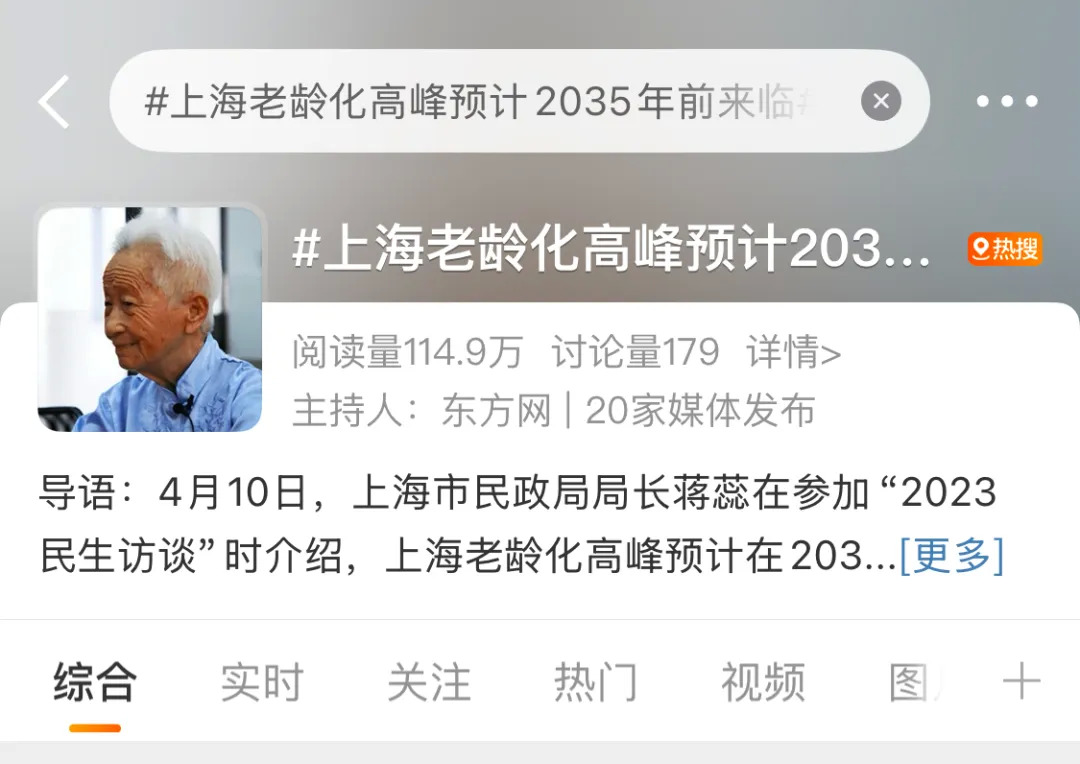Switch to the 关注 tab
The image size is (1080, 764).
(429, 683)
